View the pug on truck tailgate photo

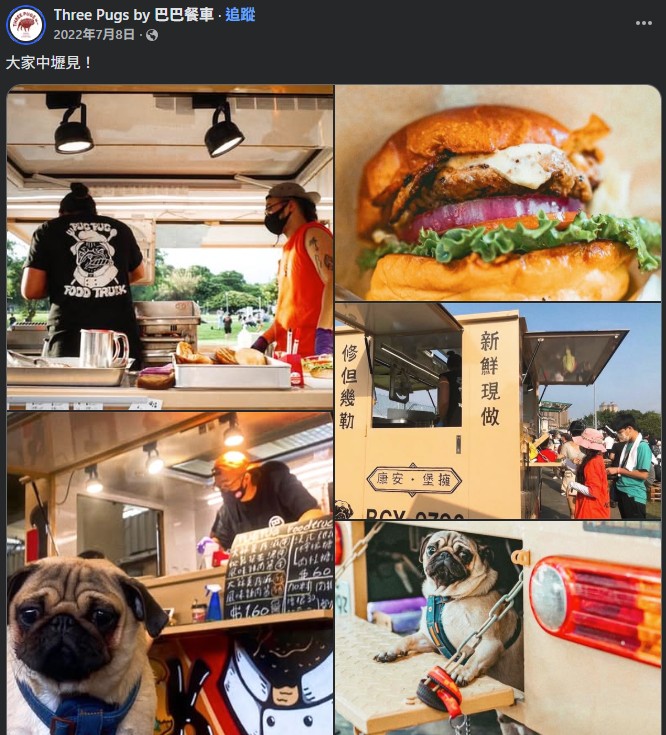point(498,628)
